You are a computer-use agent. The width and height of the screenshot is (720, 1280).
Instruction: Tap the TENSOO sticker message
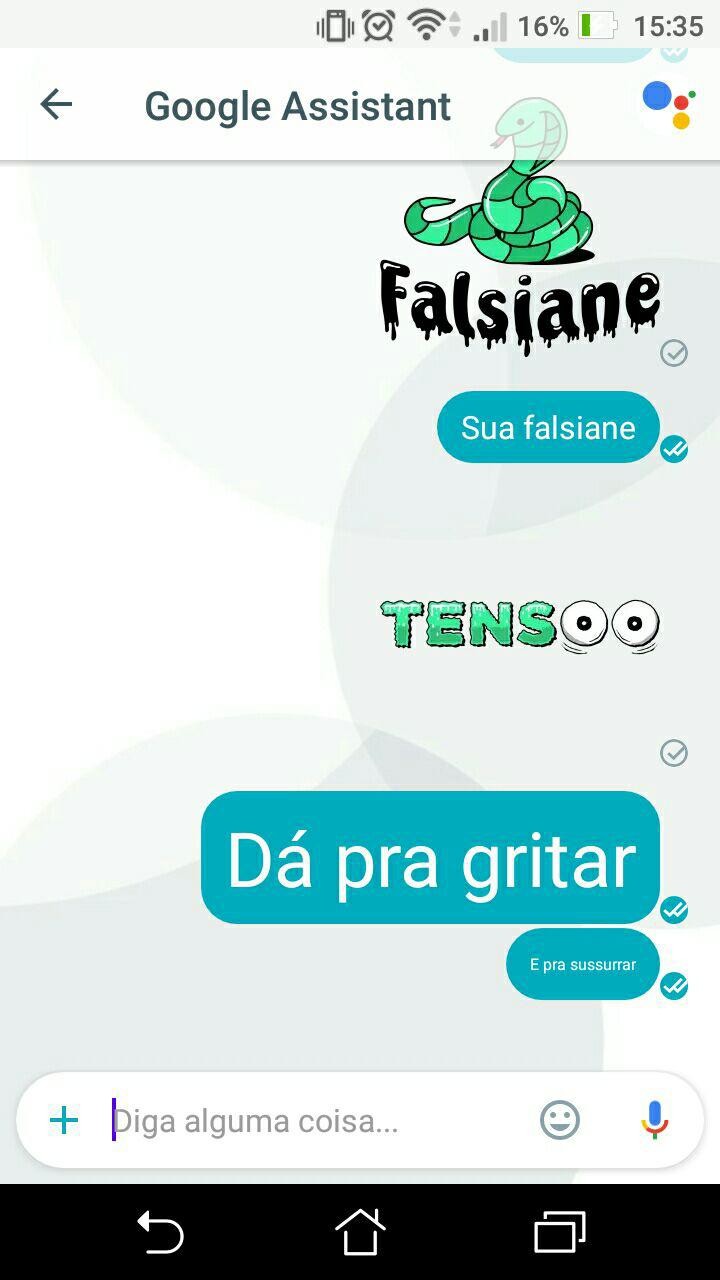pos(520,625)
